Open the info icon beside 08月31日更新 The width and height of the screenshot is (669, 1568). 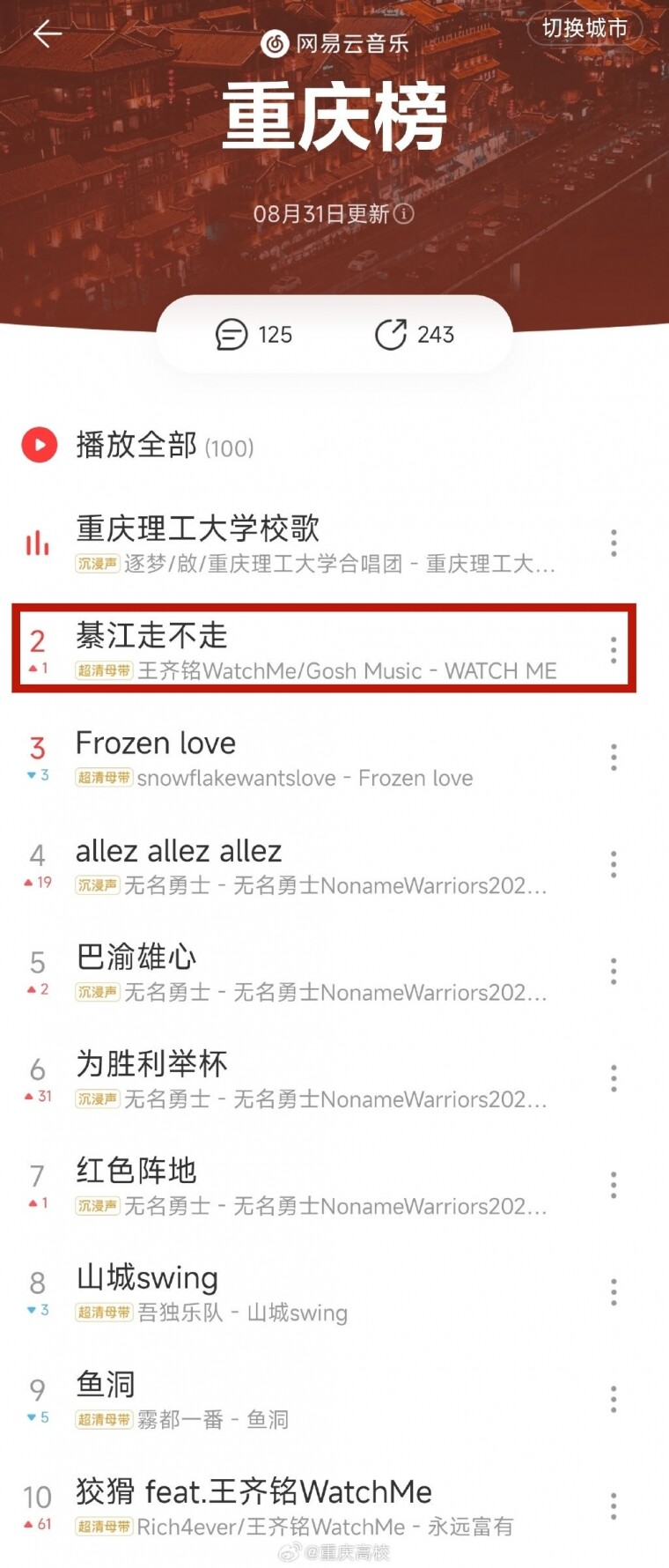404,214
